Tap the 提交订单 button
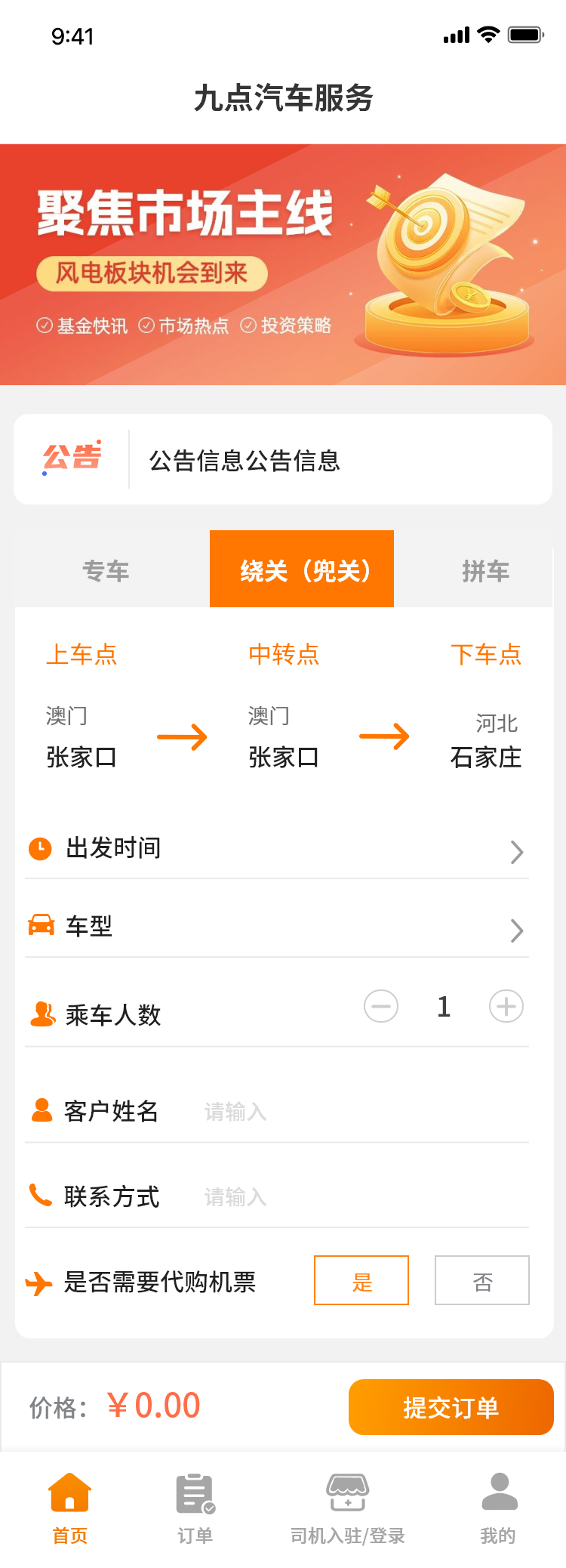This screenshot has width=566, height=1568. tap(451, 1407)
